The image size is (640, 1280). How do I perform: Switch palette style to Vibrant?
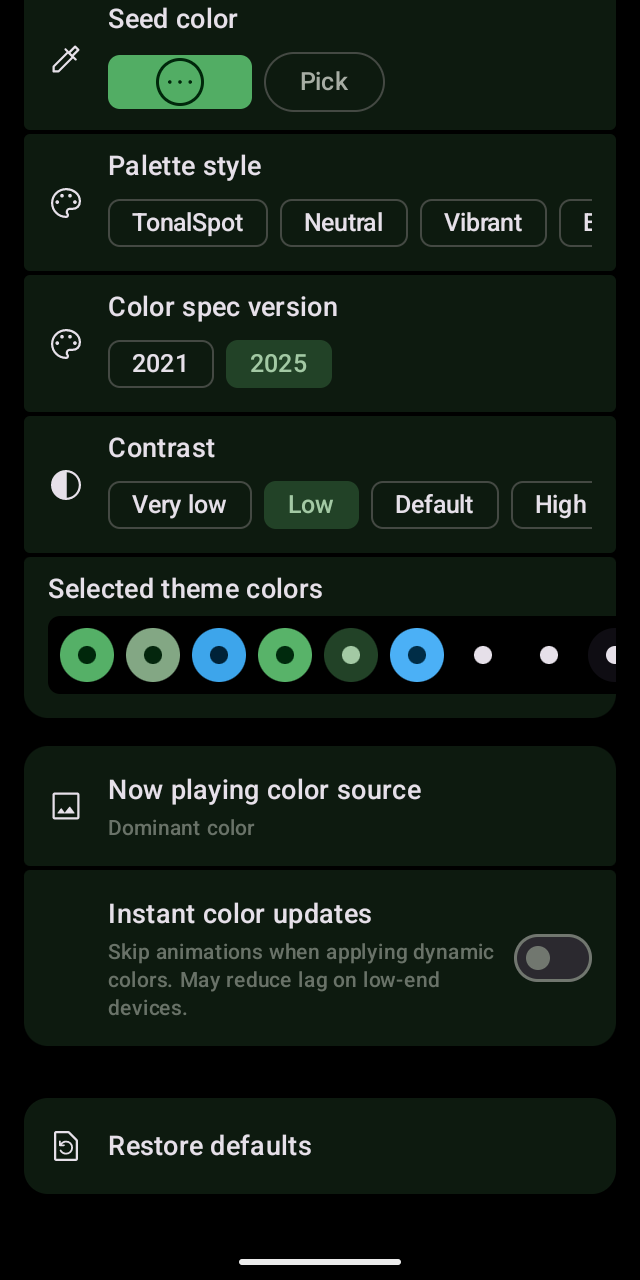click(483, 223)
